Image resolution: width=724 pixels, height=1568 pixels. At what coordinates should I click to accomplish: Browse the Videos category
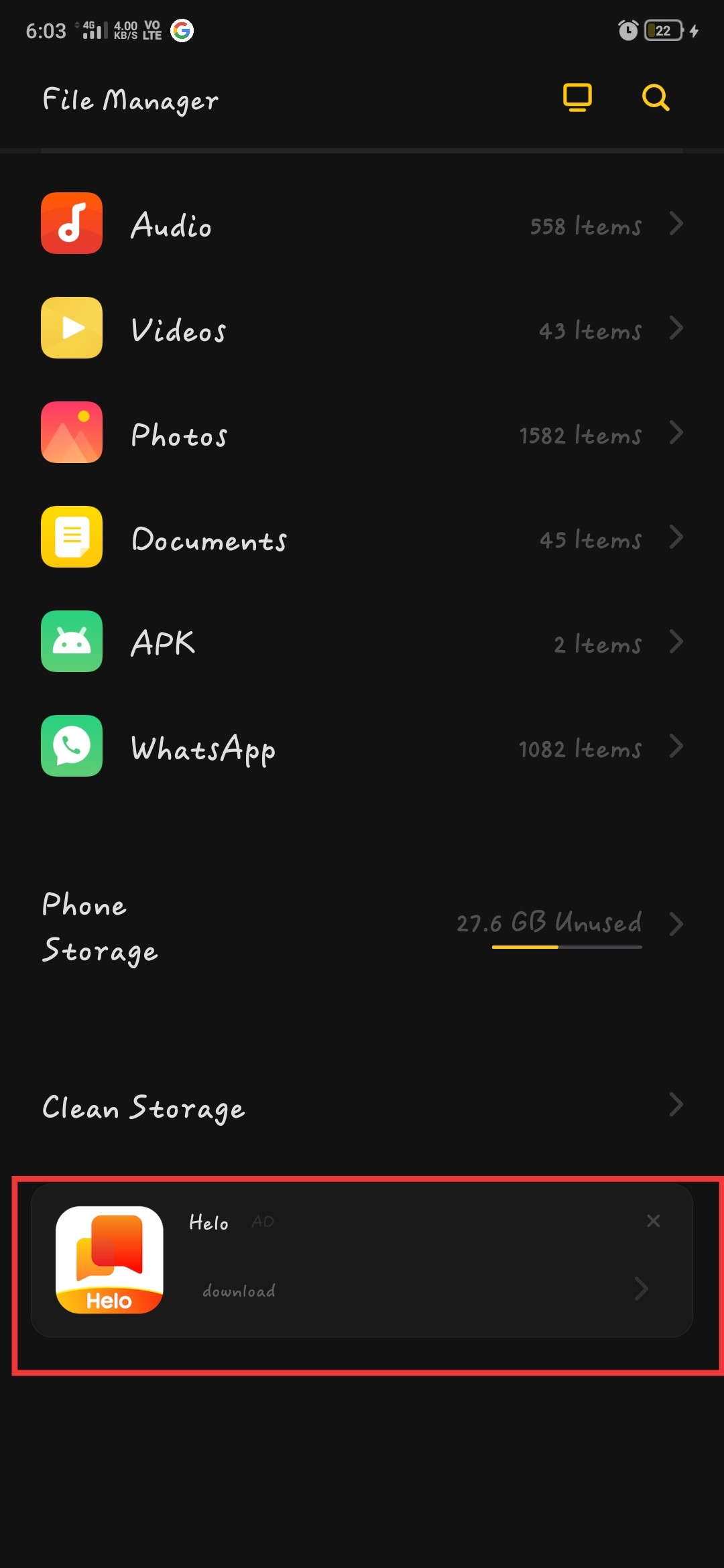(x=362, y=328)
